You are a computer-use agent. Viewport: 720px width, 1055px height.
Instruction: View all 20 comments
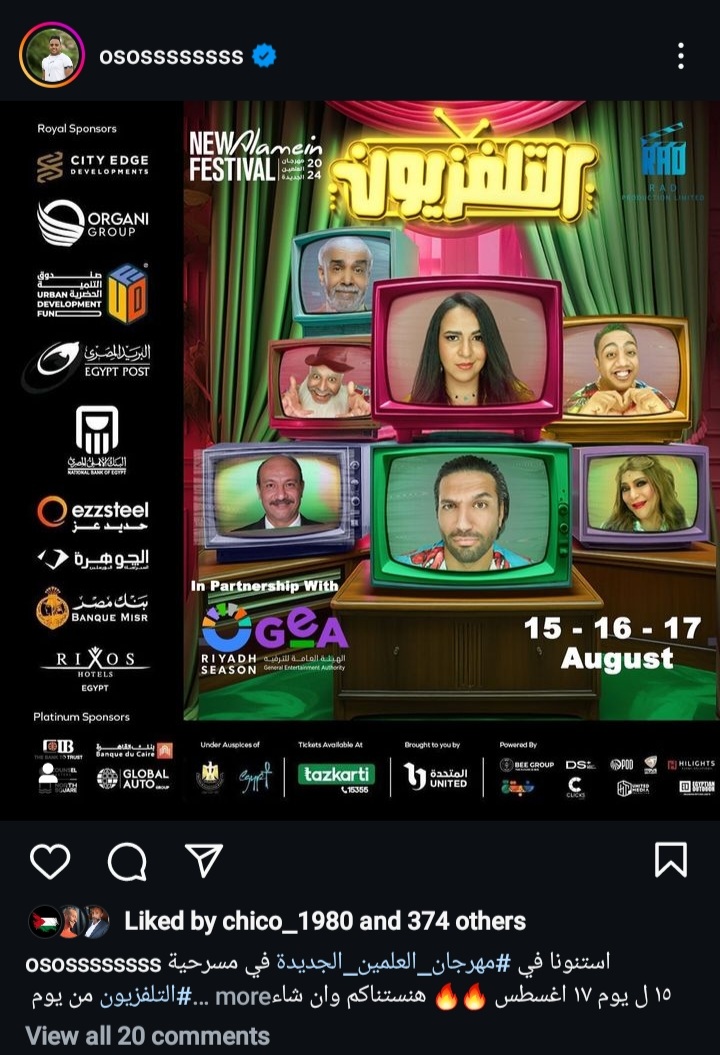pos(147,1035)
